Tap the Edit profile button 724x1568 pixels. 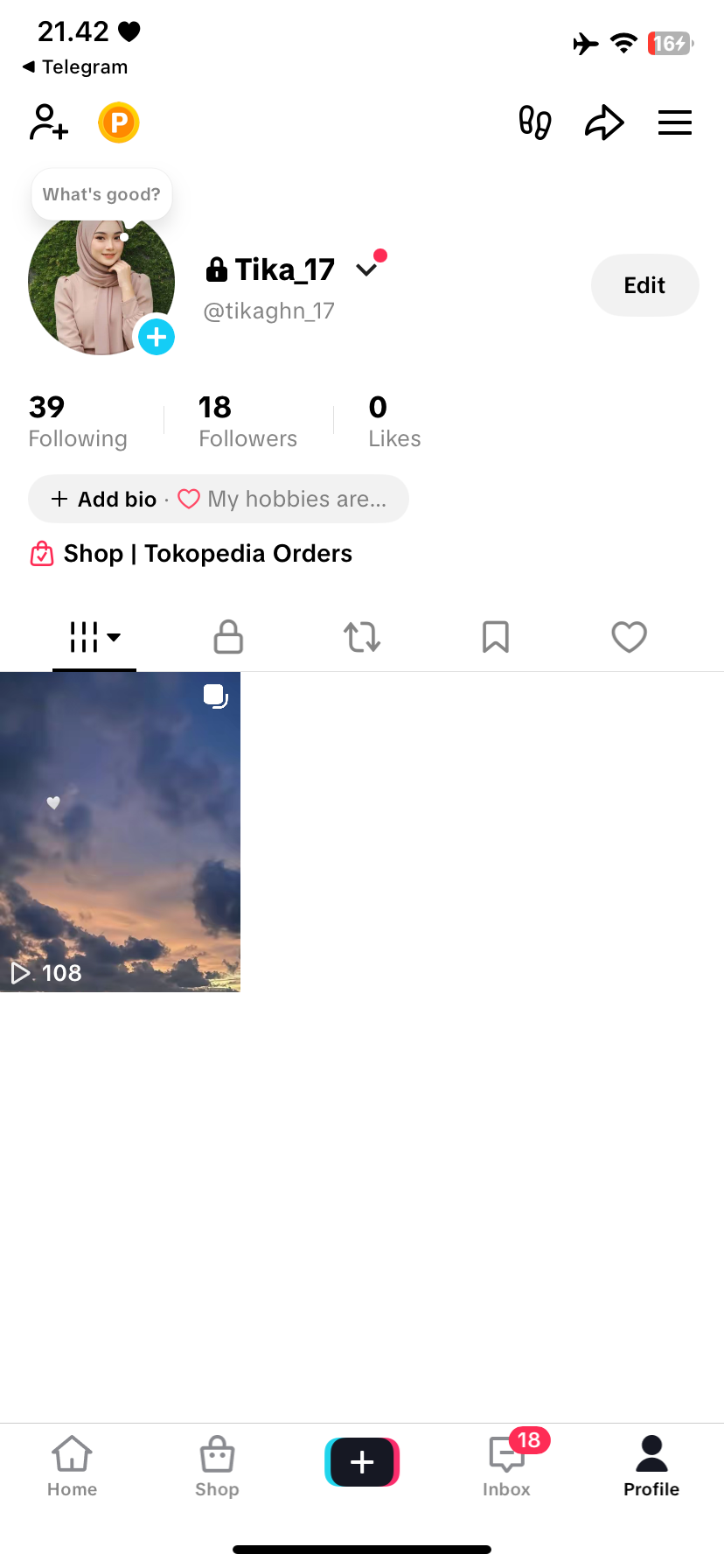coord(644,285)
